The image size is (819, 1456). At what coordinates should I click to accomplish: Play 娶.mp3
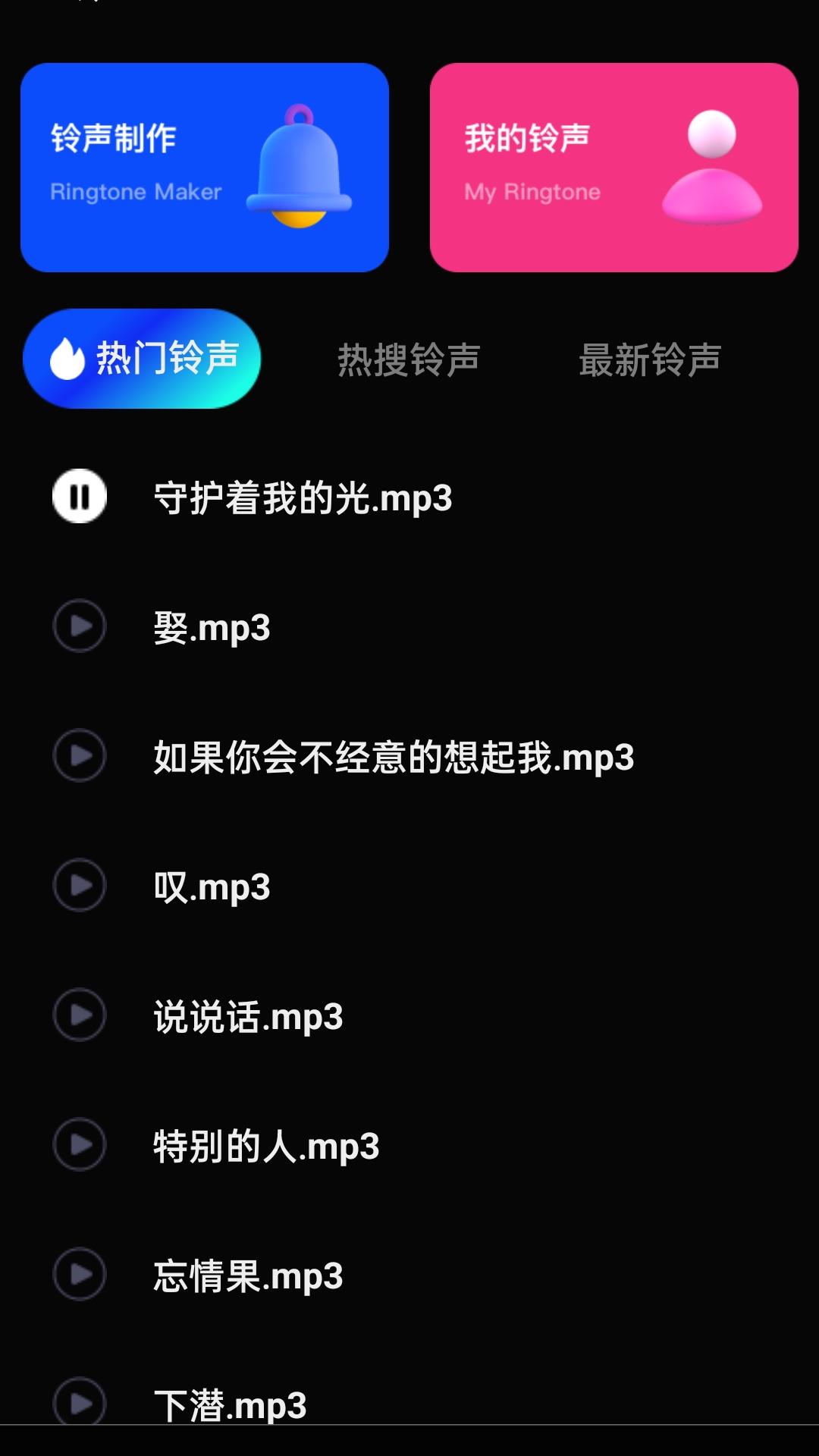coord(78,626)
